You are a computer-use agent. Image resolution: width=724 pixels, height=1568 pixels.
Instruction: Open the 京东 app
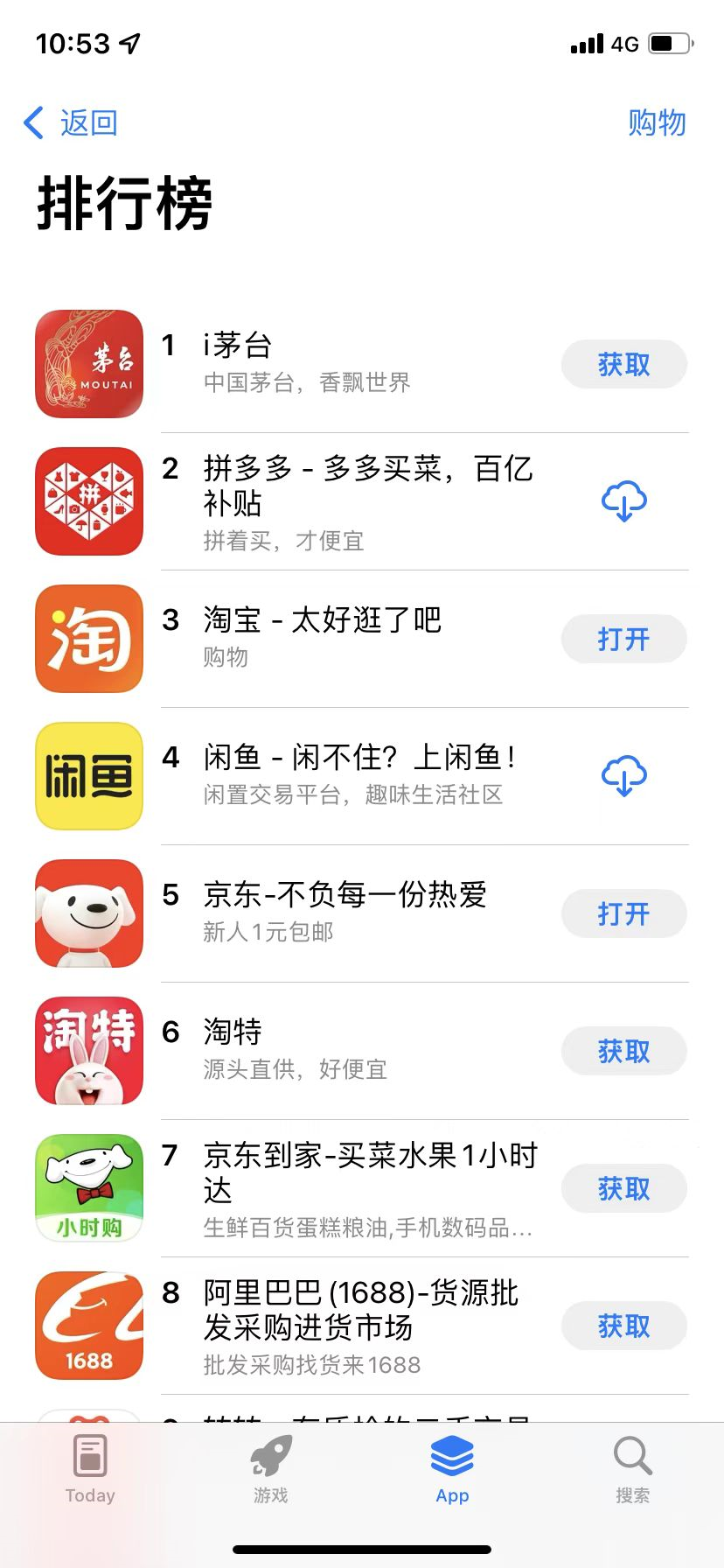(x=623, y=913)
